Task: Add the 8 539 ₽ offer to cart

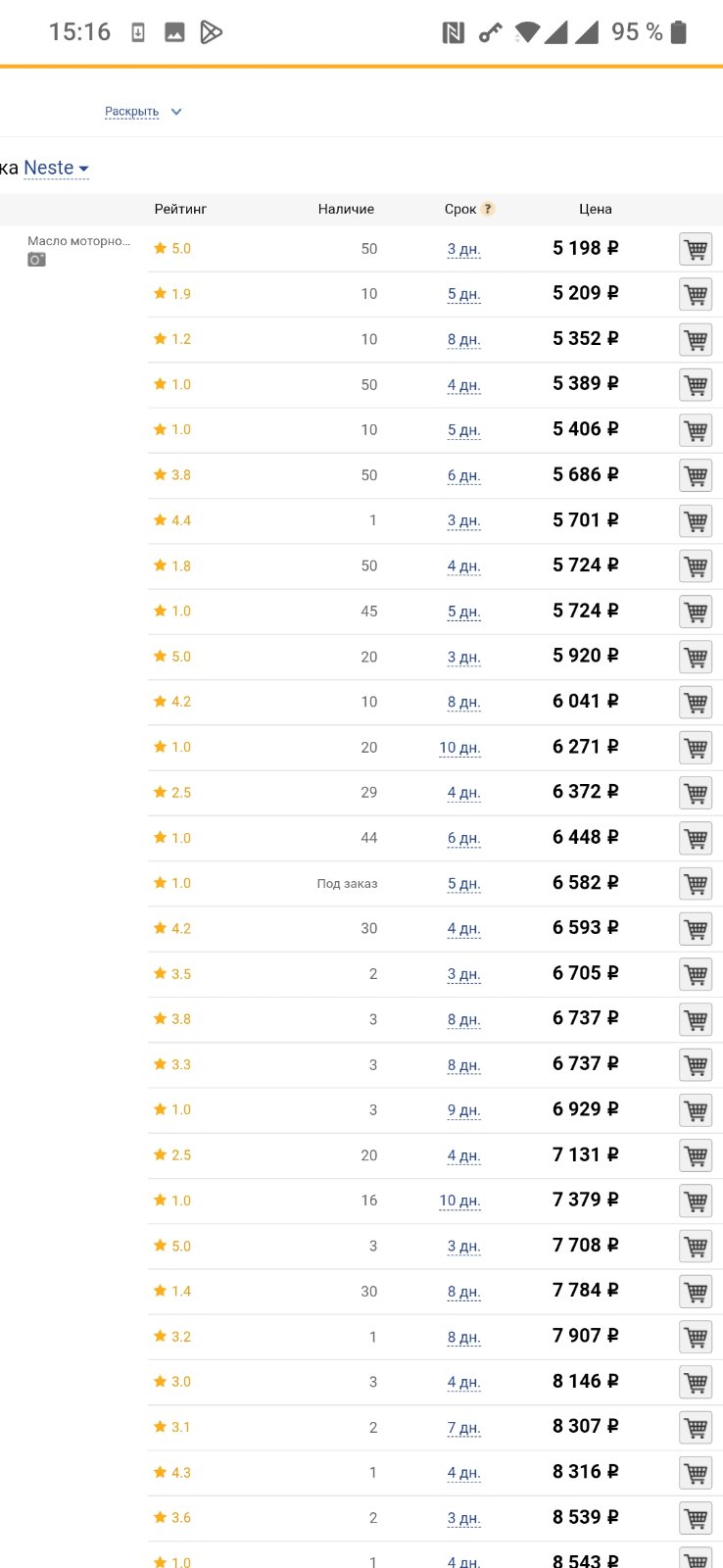Action: tap(696, 1518)
